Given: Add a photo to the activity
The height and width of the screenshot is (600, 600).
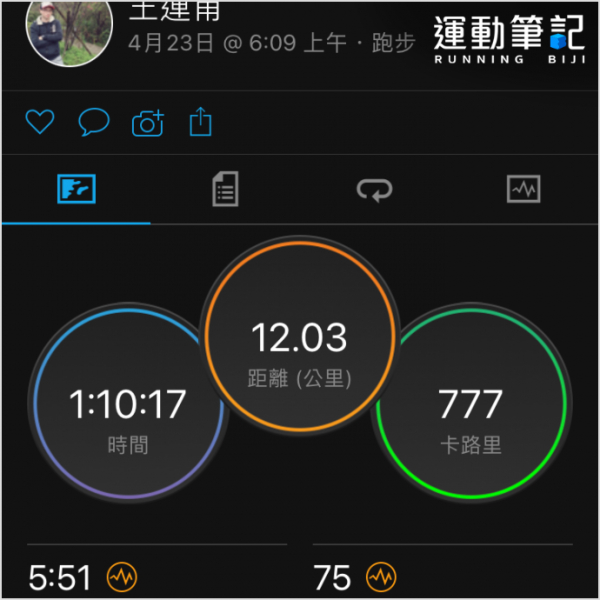Looking at the screenshot, I should tap(148, 123).
